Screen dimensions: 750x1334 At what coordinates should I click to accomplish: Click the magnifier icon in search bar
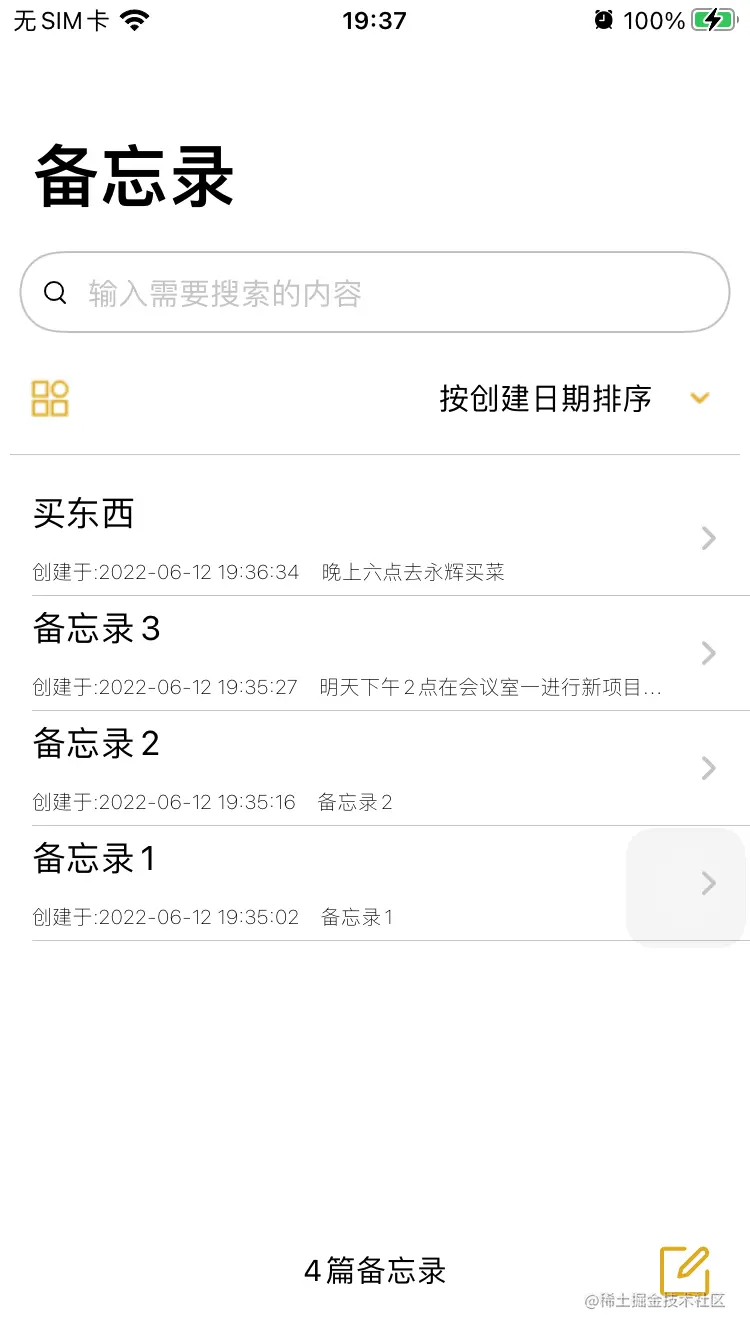coord(55,292)
